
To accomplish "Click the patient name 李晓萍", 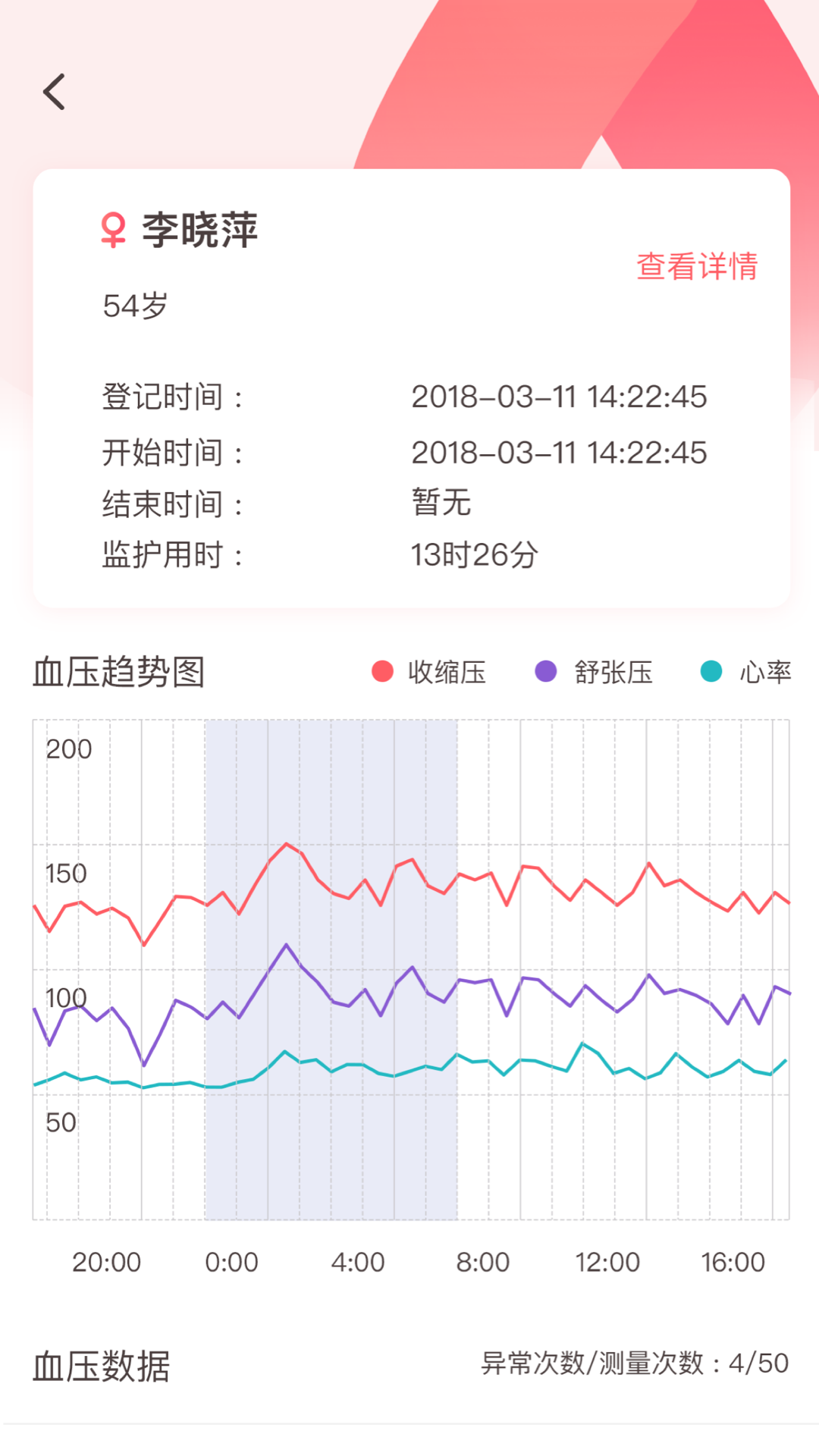I will pyautogui.click(x=199, y=227).
